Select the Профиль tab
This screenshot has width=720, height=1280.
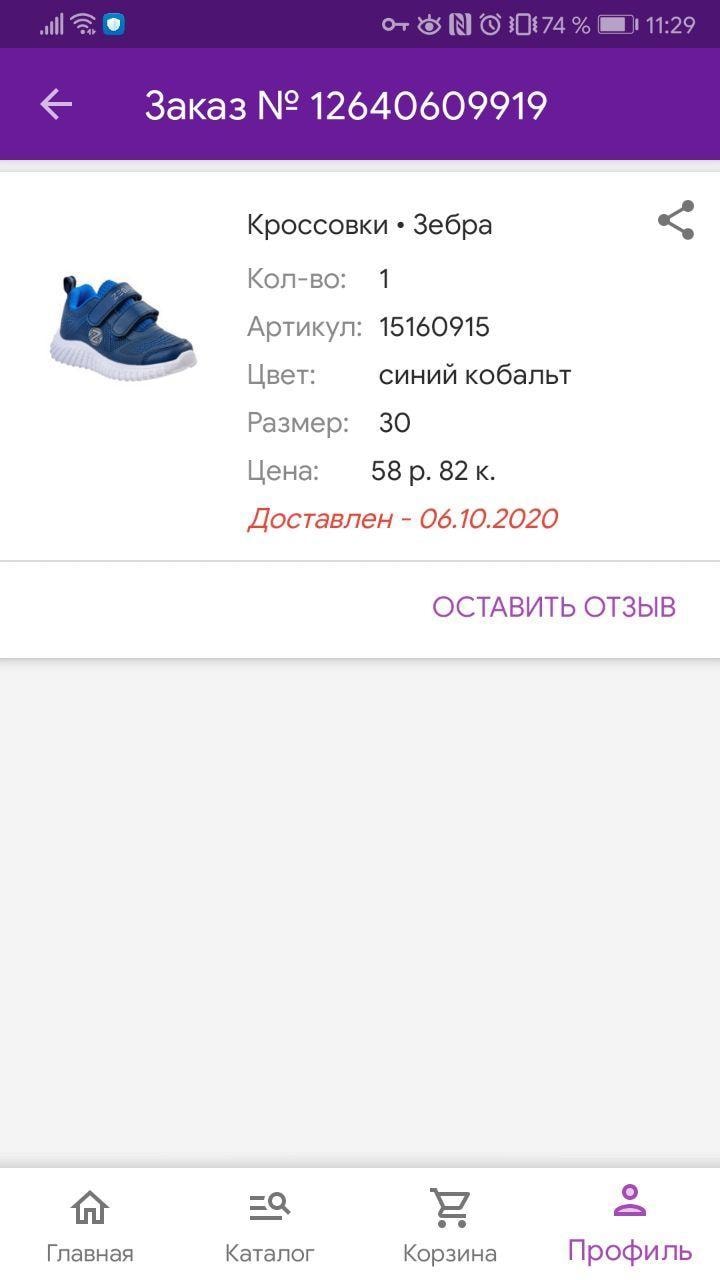[x=630, y=1224]
